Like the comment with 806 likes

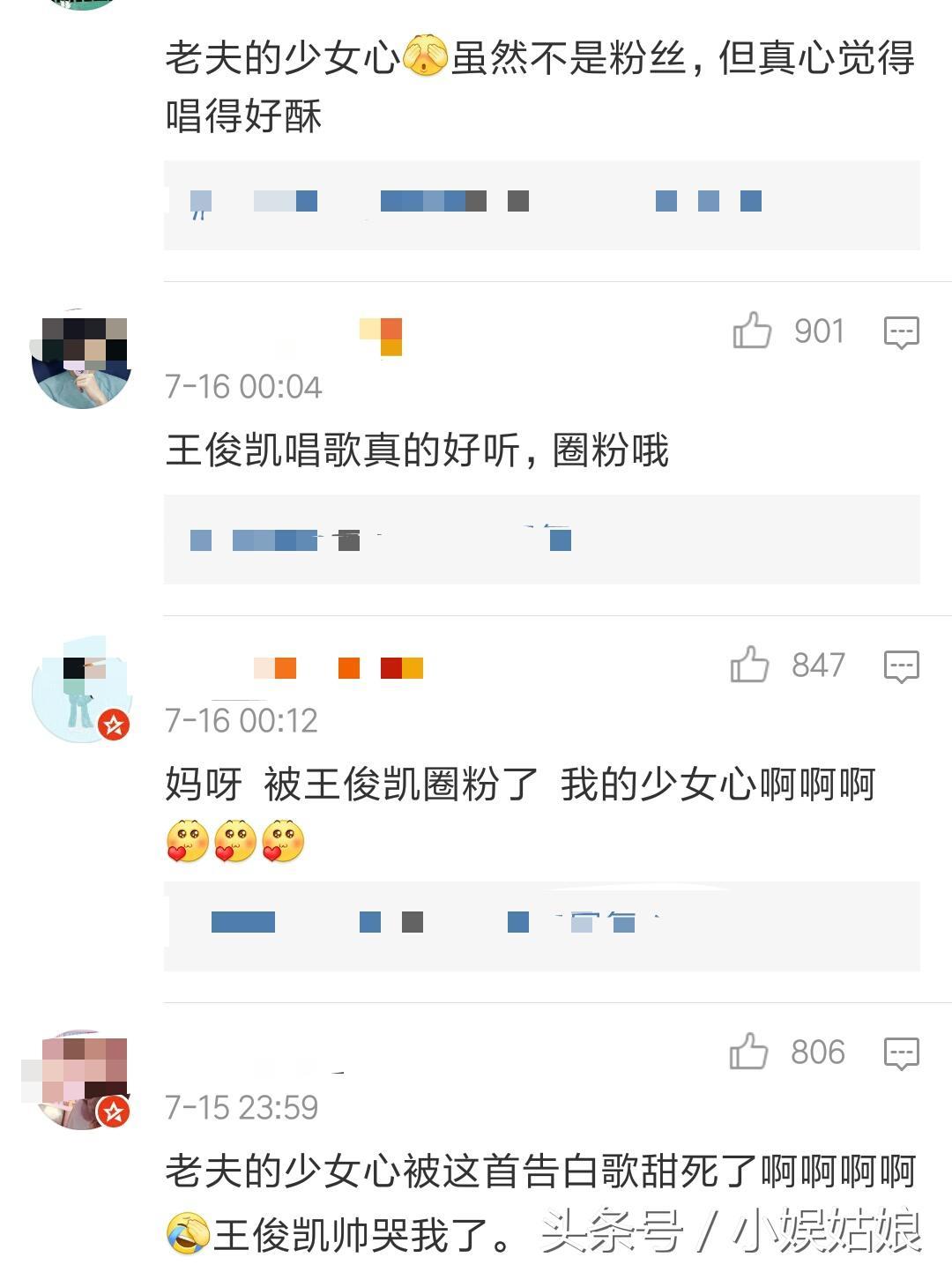coord(749,1052)
